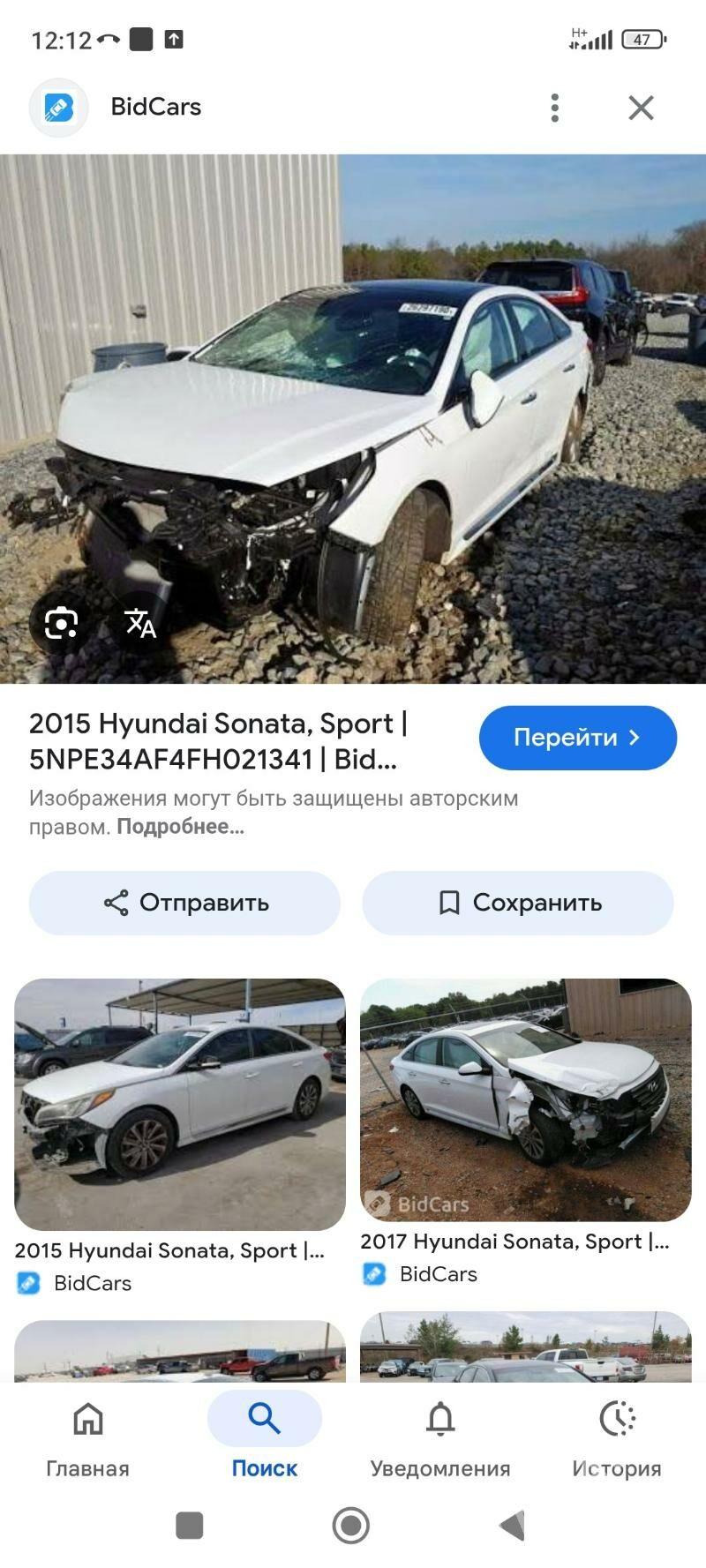Viewport: 706px width, 1568px height.
Task: Open the 2017 Hyundai Sonata link
Action: point(514,1241)
